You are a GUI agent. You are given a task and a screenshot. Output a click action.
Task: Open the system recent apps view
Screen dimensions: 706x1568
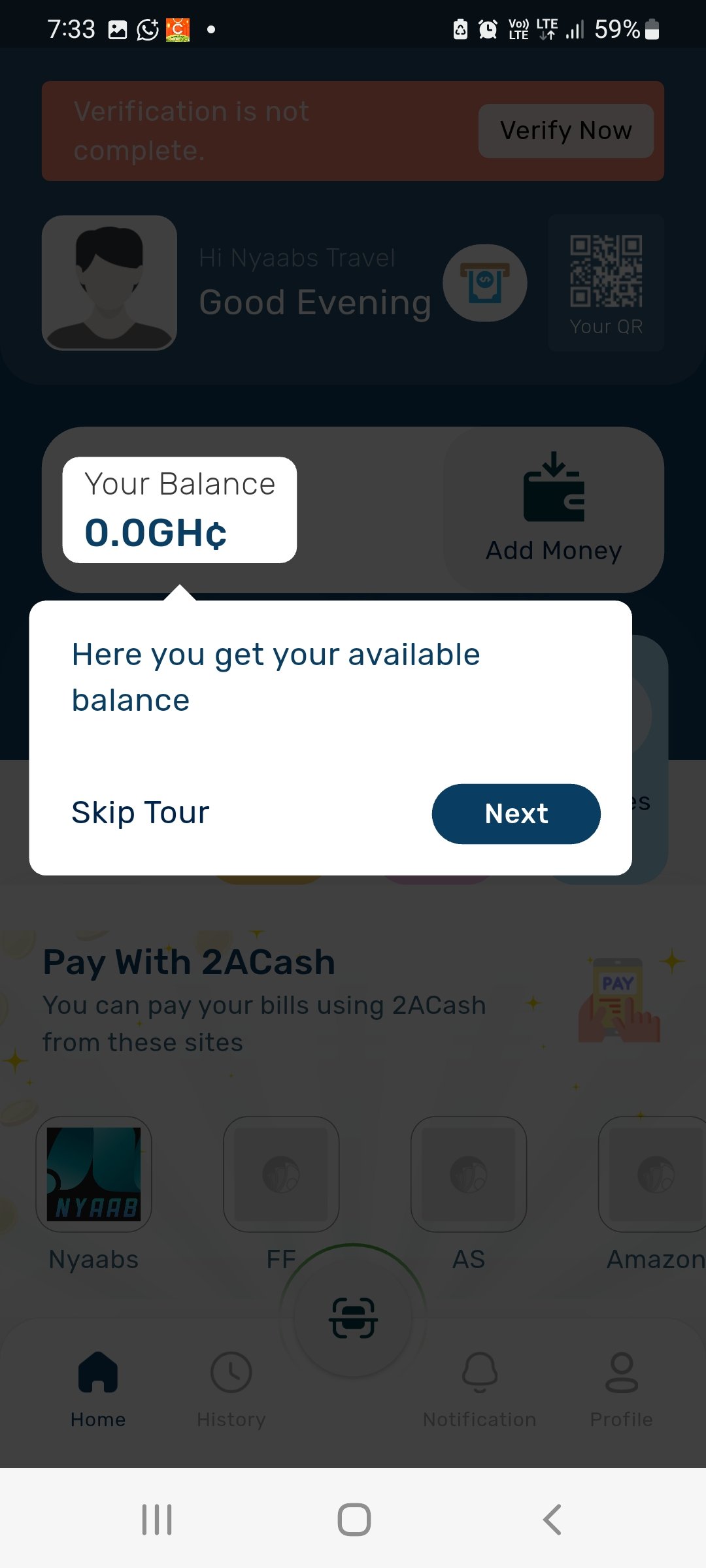coord(157,1519)
